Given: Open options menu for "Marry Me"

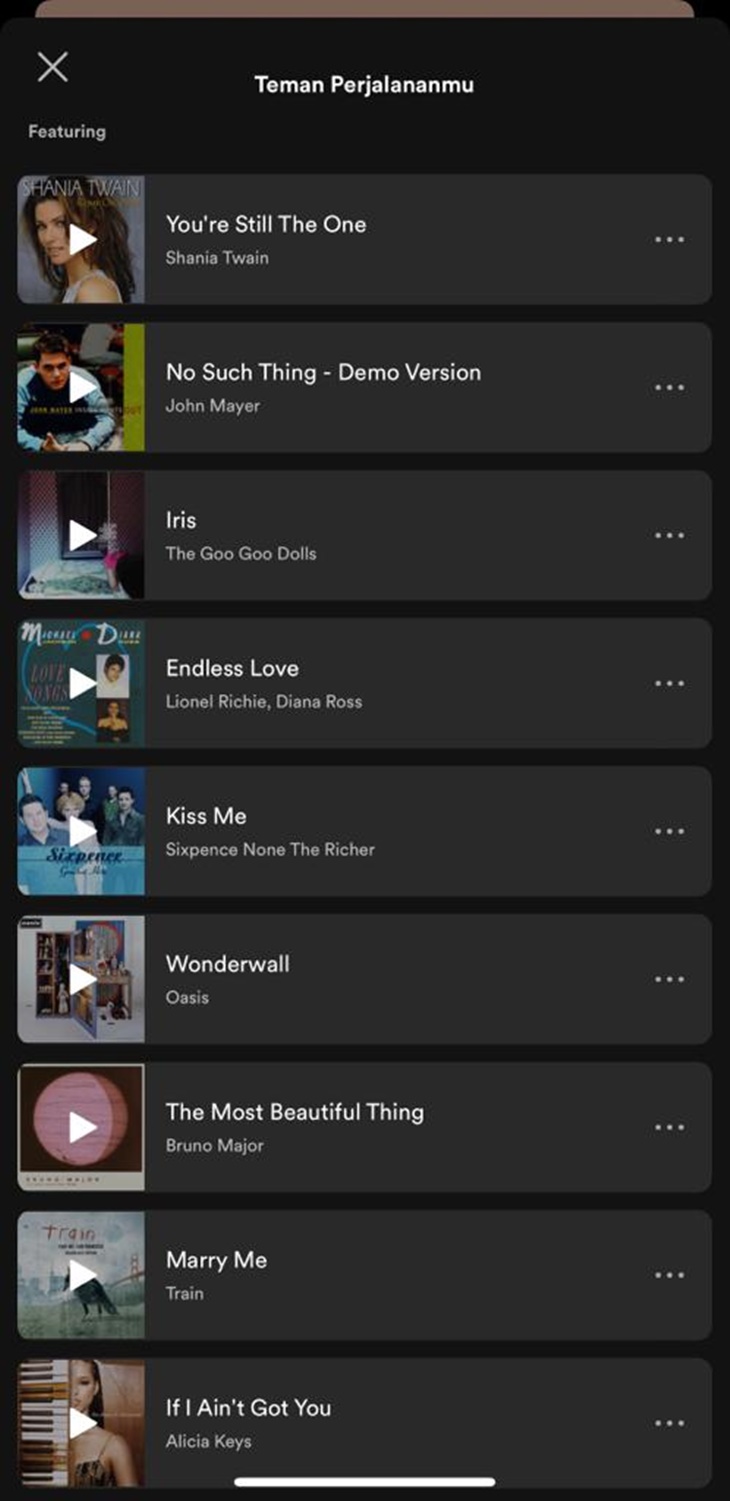Looking at the screenshot, I should click(x=669, y=1275).
